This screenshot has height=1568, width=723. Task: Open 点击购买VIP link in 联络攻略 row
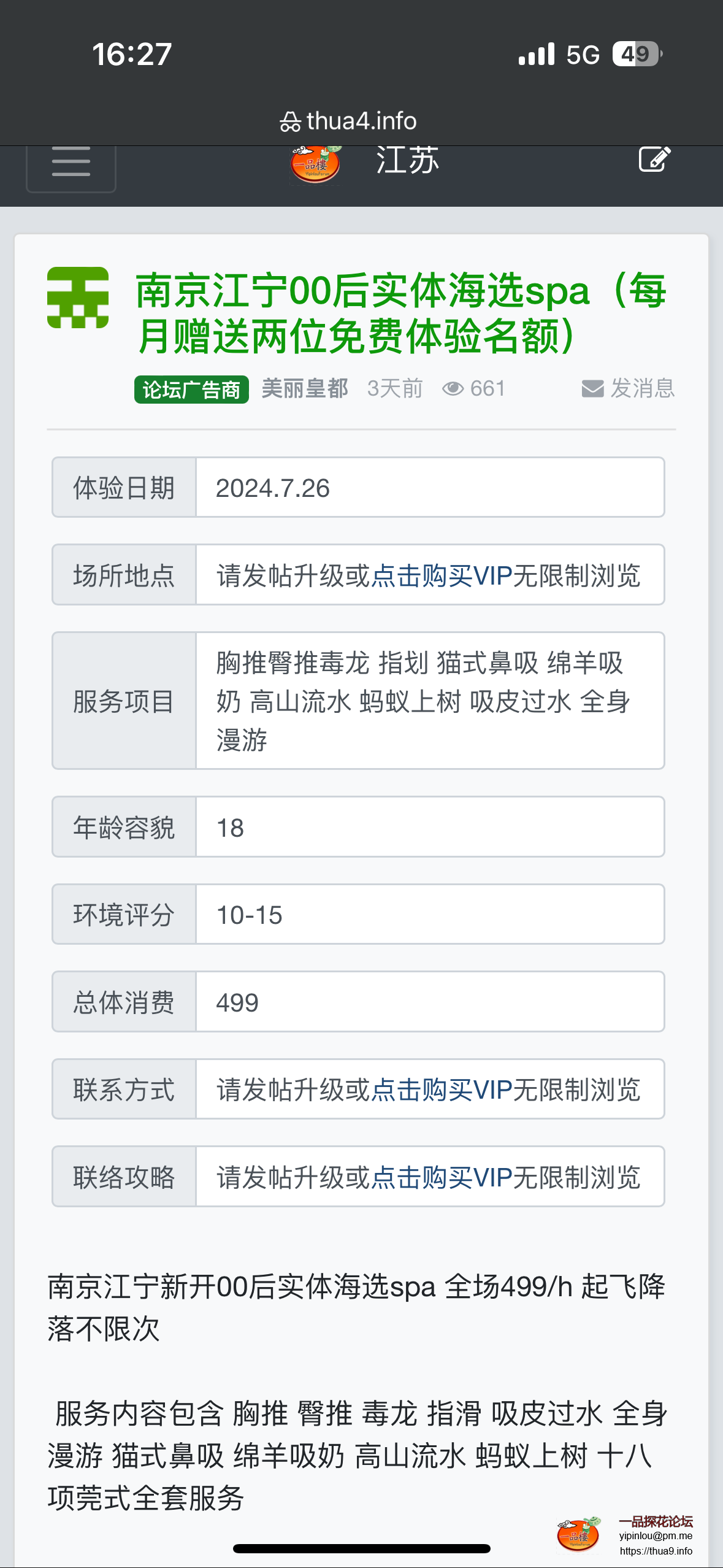(x=444, y=1177)
